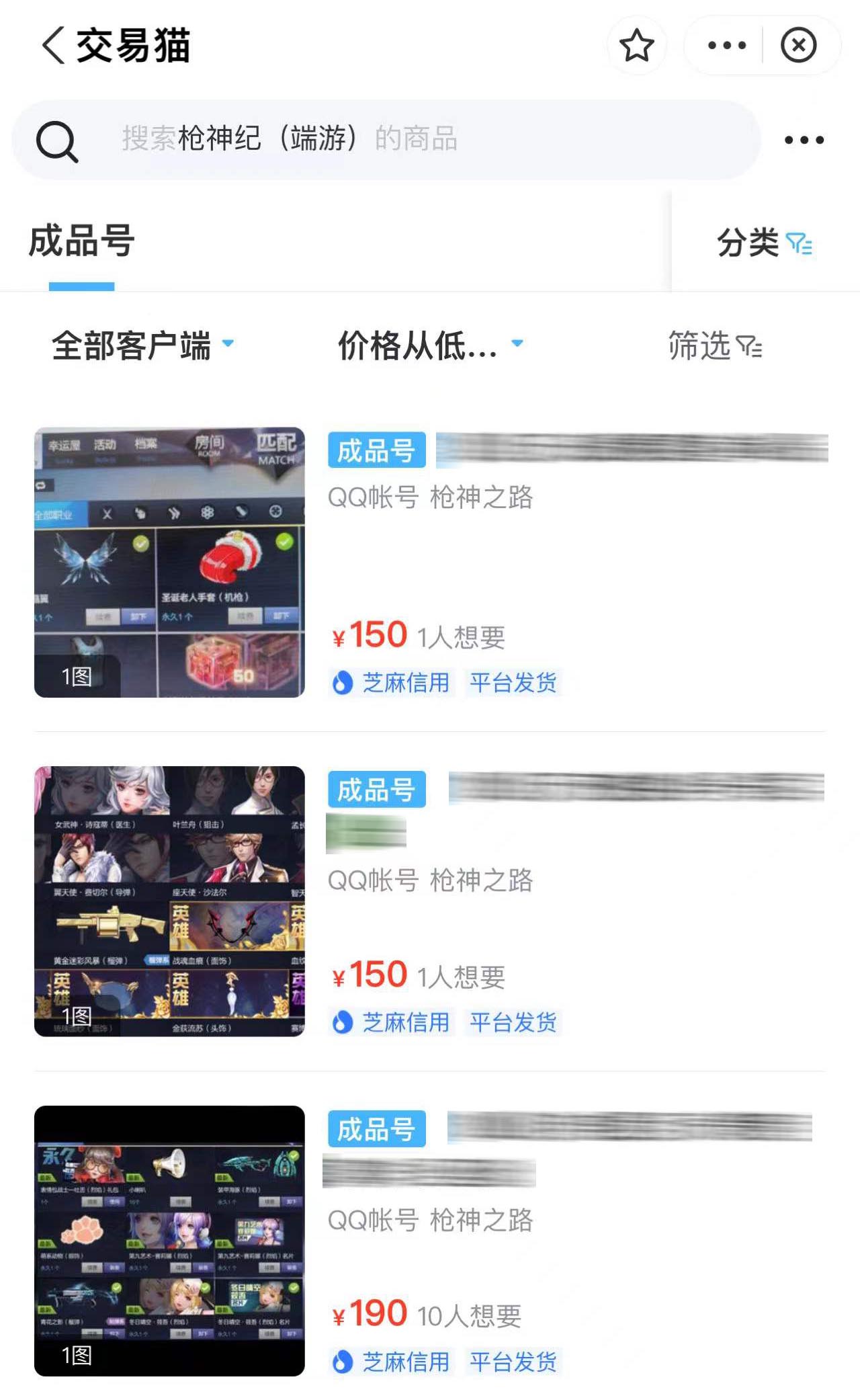
Task: Favorite this mini program with the star
Action: (636, 45)
